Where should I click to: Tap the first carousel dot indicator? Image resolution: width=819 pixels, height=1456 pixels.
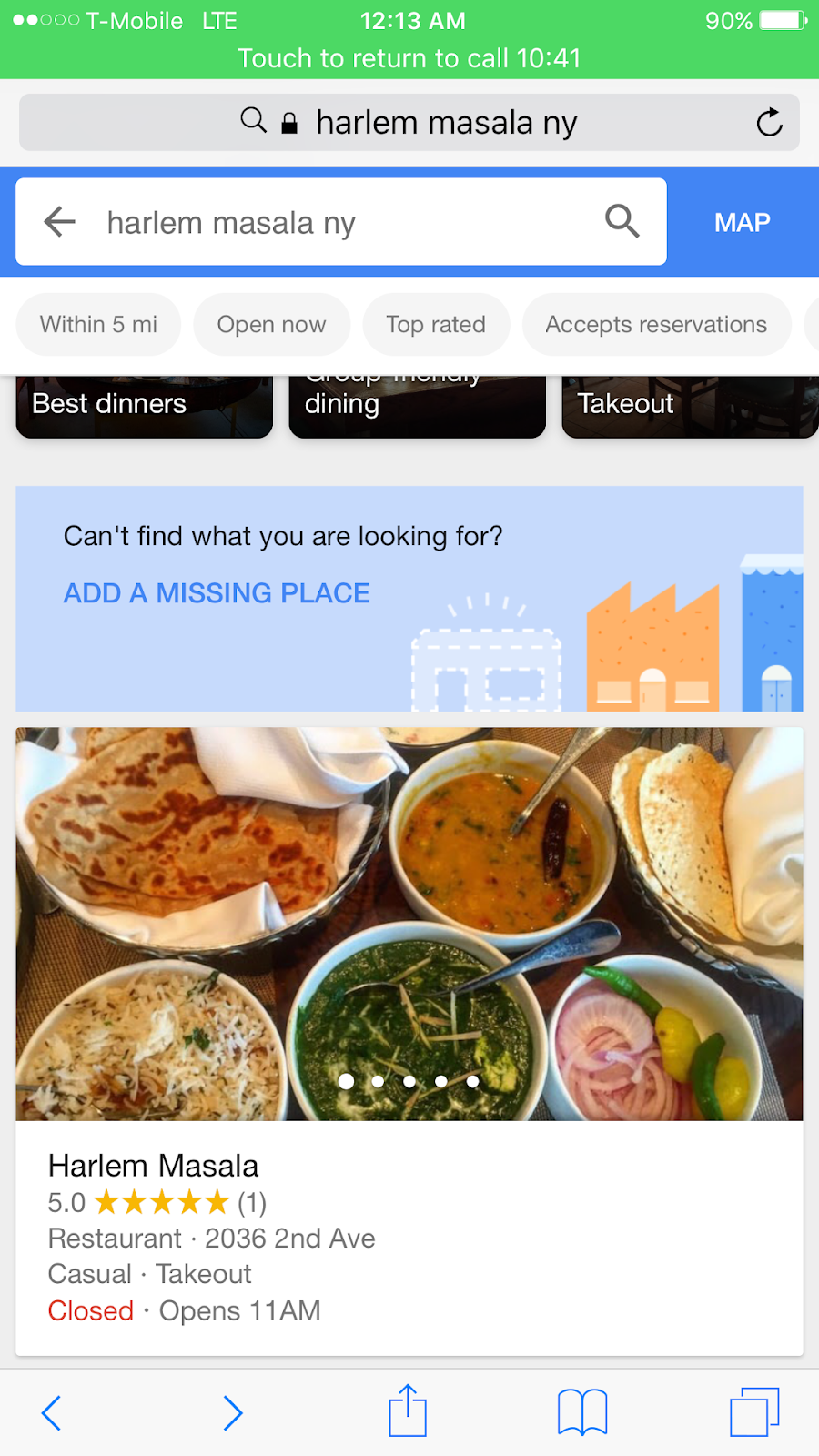pos(347,1081)
